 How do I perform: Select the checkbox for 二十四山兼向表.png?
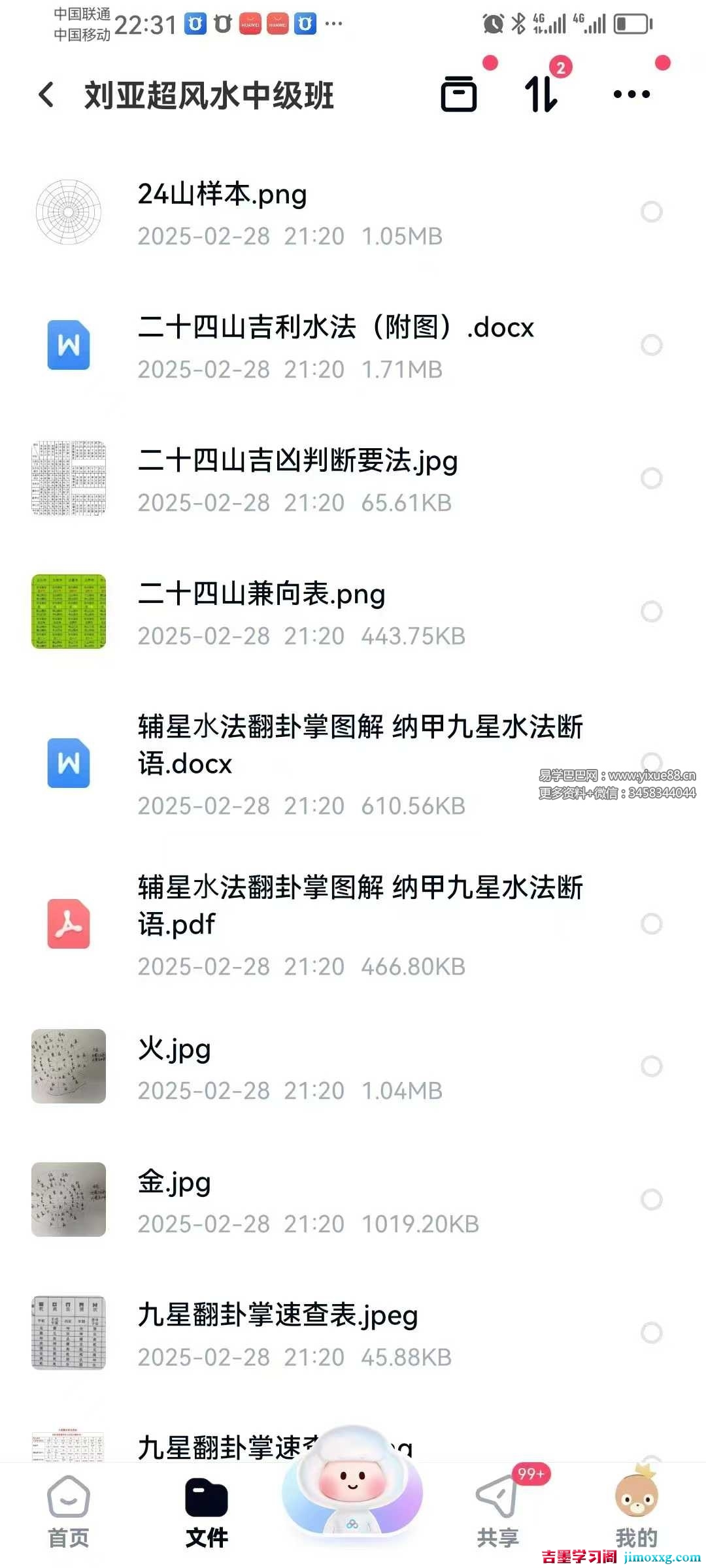coord(651,612)
